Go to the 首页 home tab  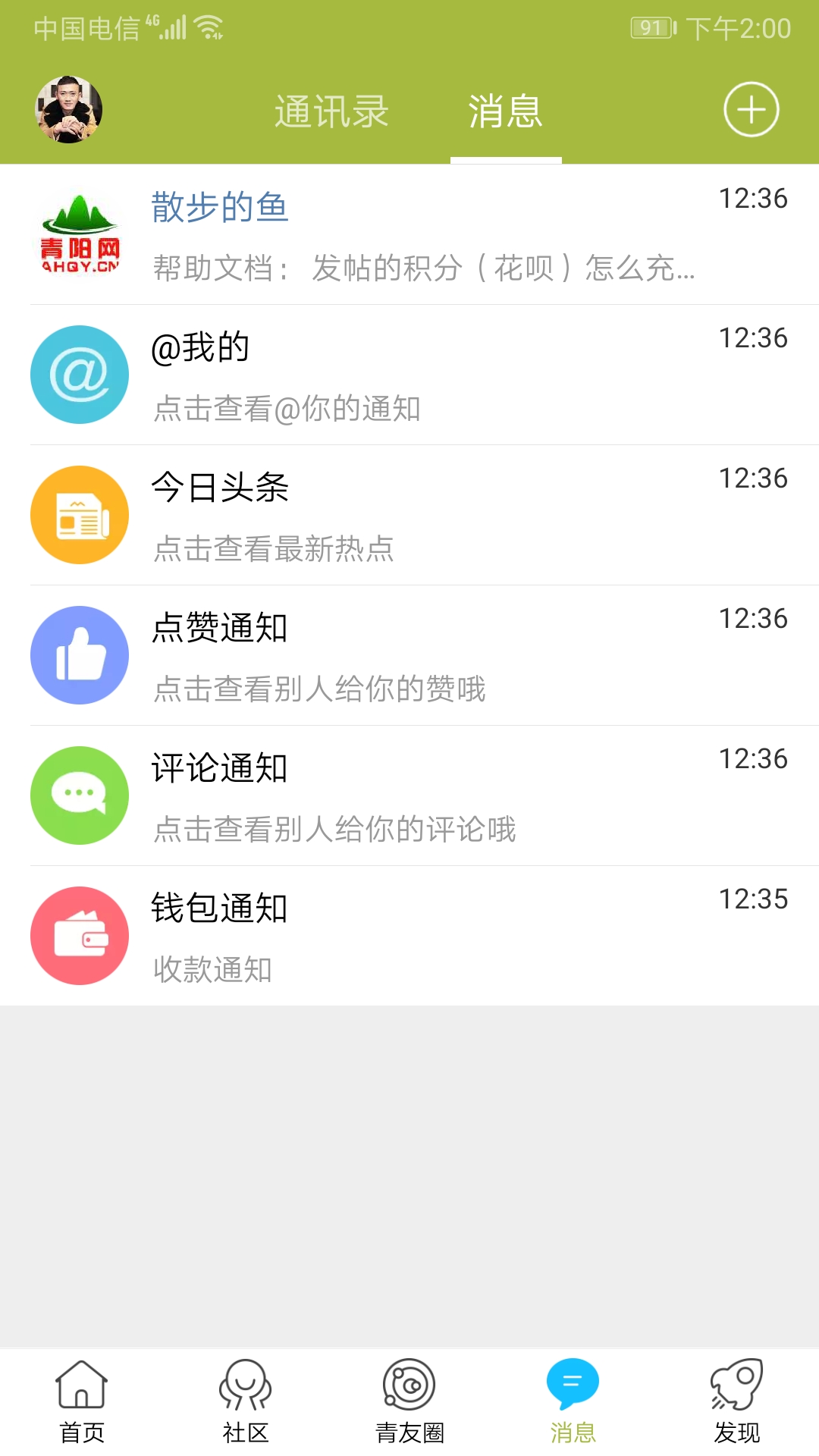pos(82,1401)
